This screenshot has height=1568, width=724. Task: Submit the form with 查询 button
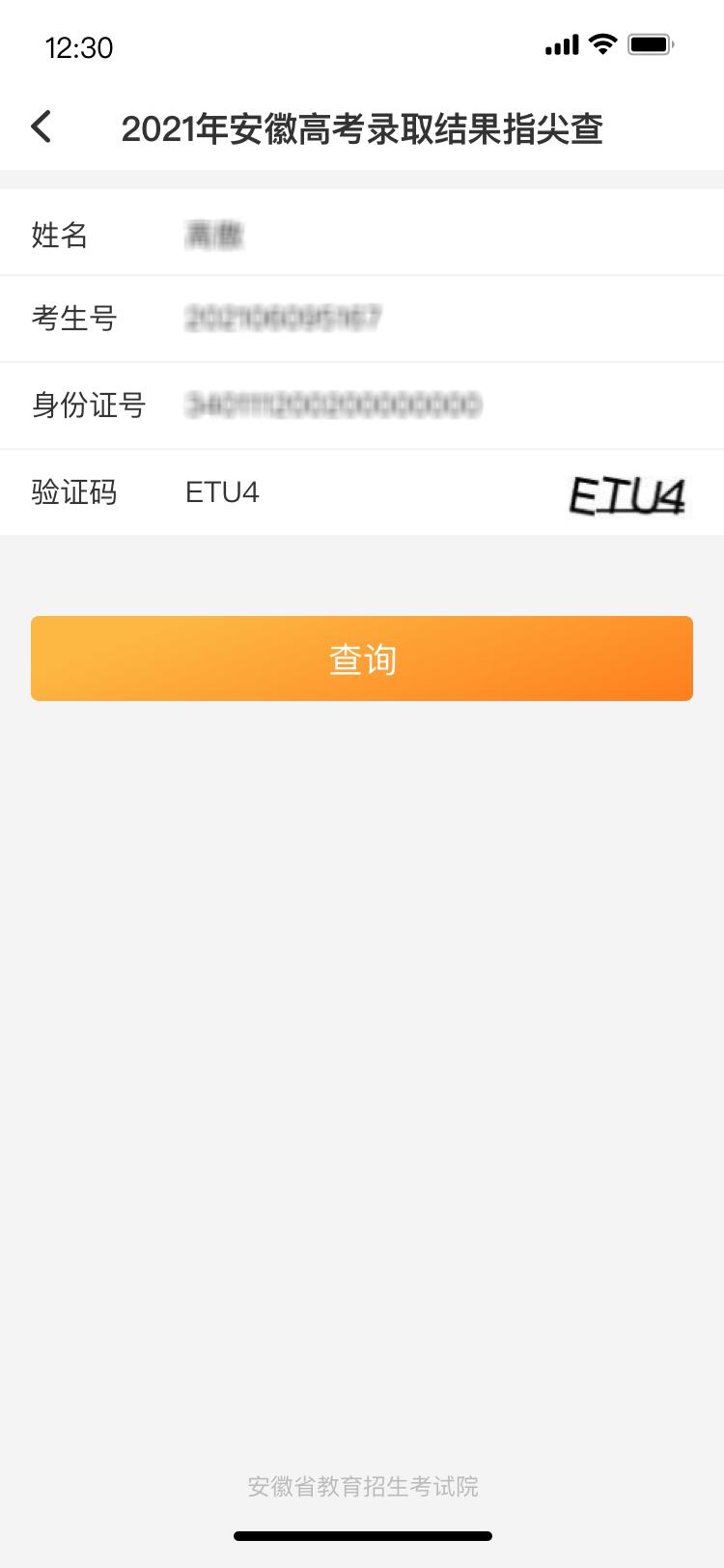click(x=362, y=658)
